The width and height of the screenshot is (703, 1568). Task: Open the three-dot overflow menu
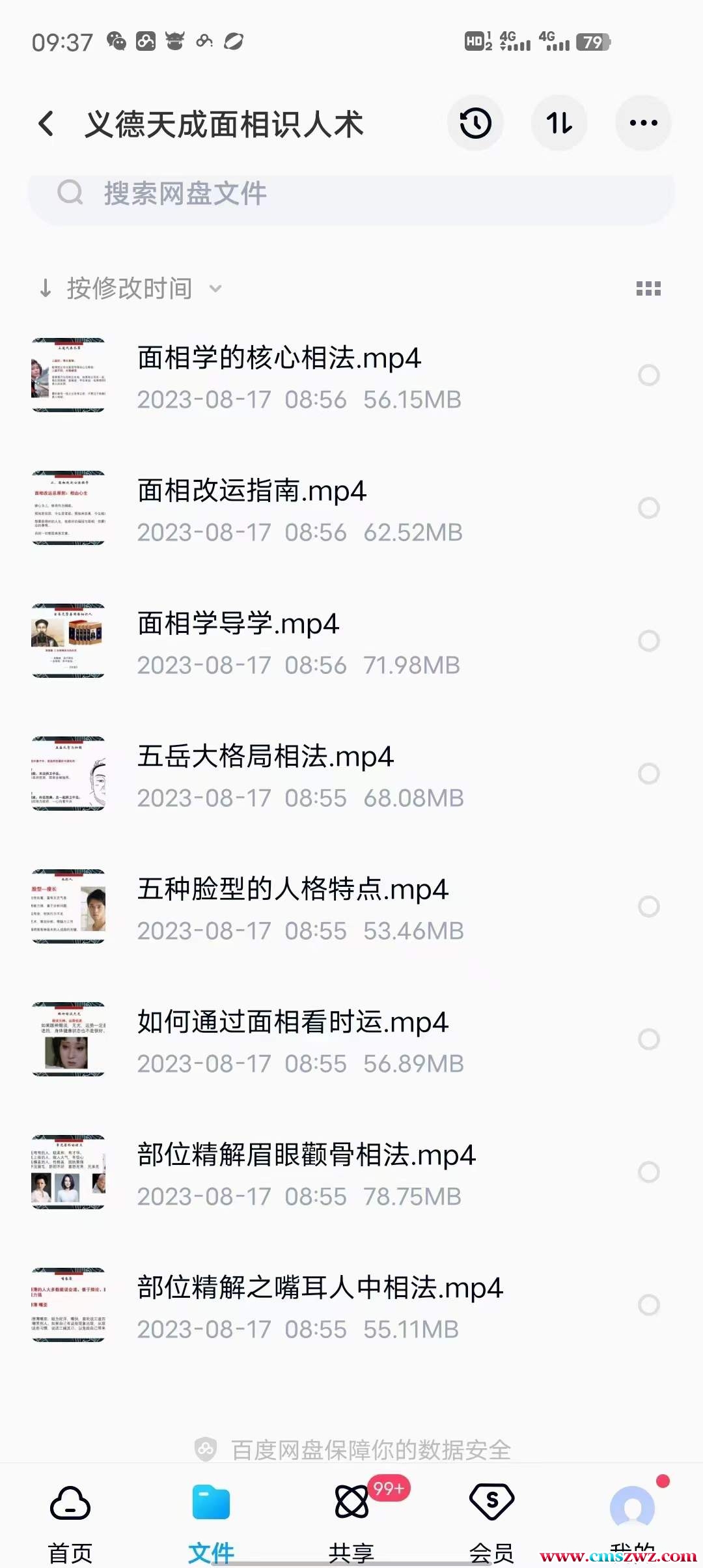[x=643, y=123]
